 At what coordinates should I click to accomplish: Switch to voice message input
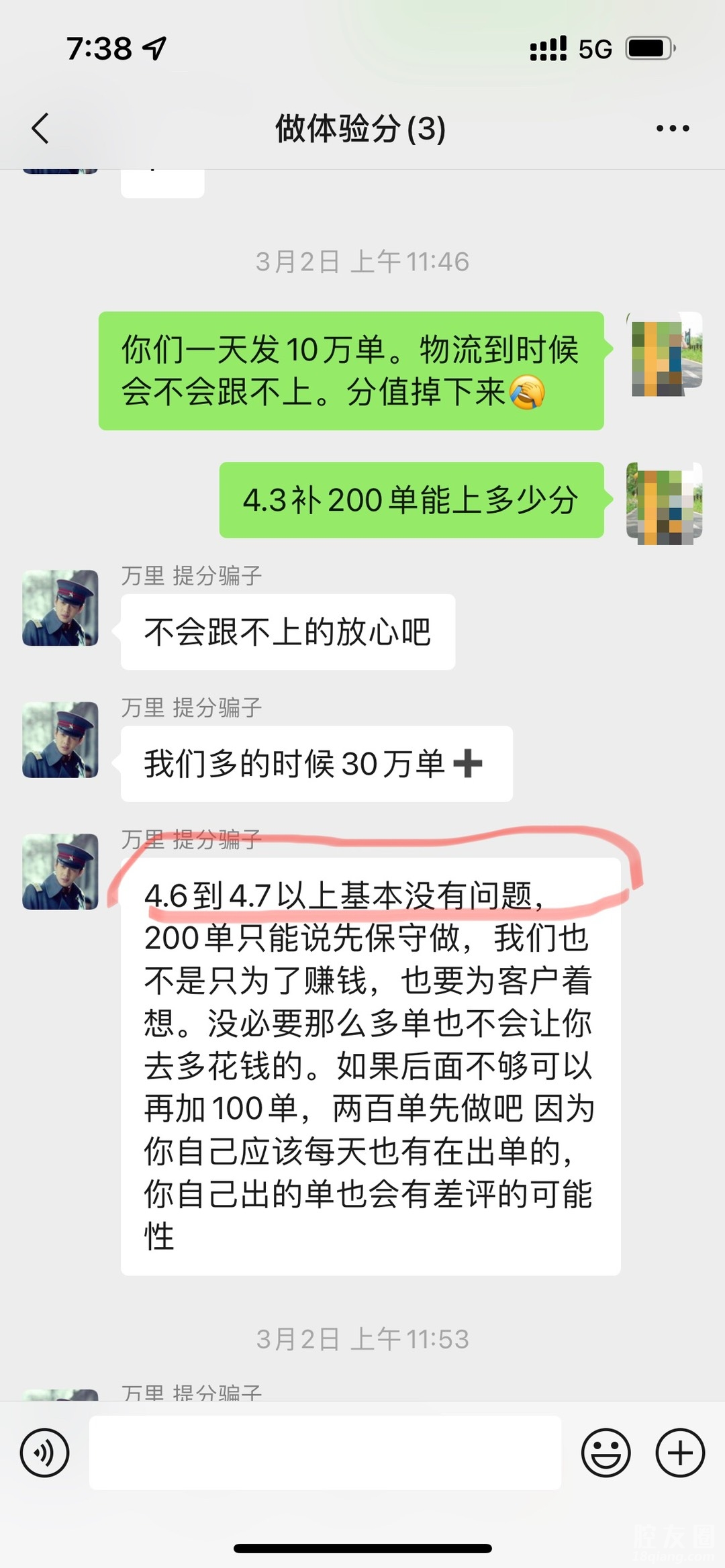tap(44, 1453)
